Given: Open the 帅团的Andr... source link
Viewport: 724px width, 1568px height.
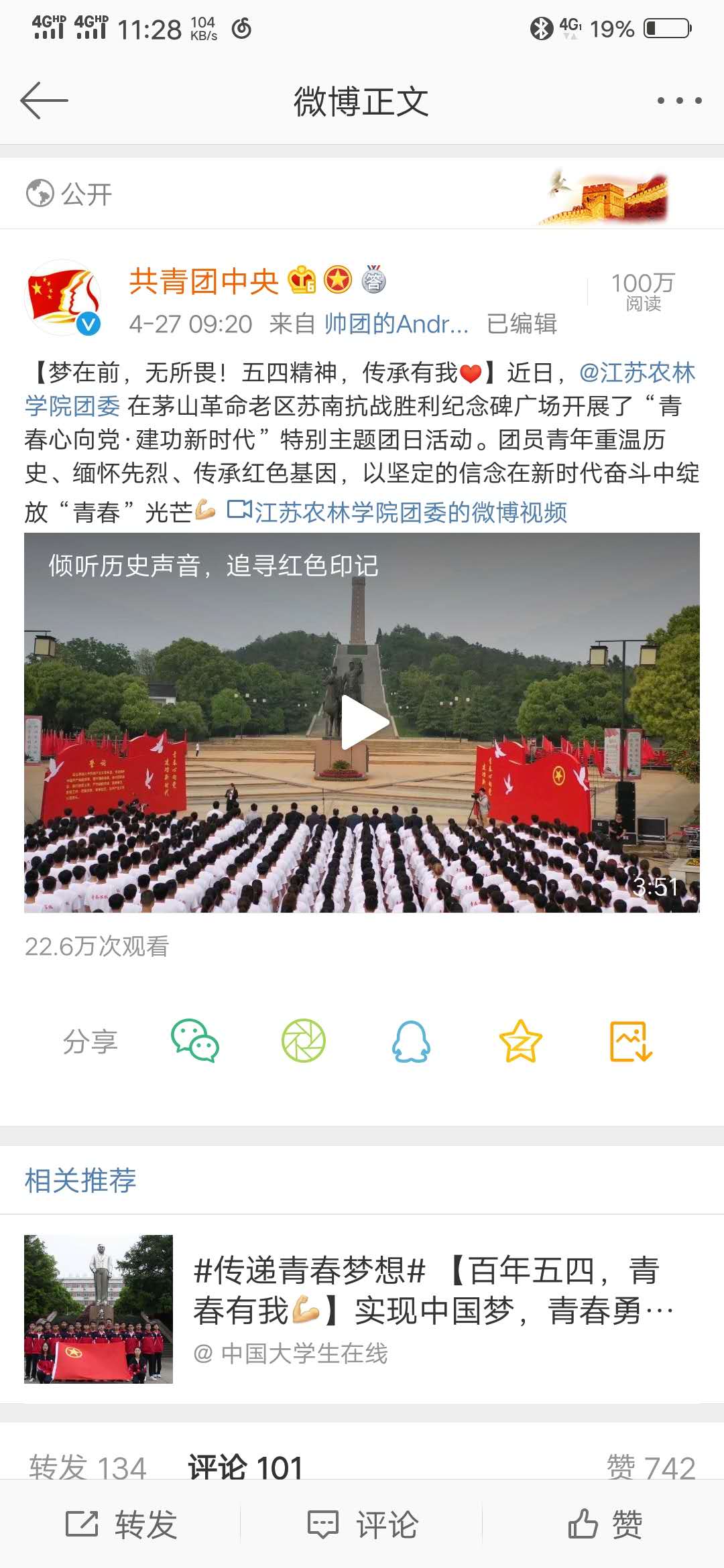Looking at the screenshot, I should pyautogui.click(x=396, y=324).
